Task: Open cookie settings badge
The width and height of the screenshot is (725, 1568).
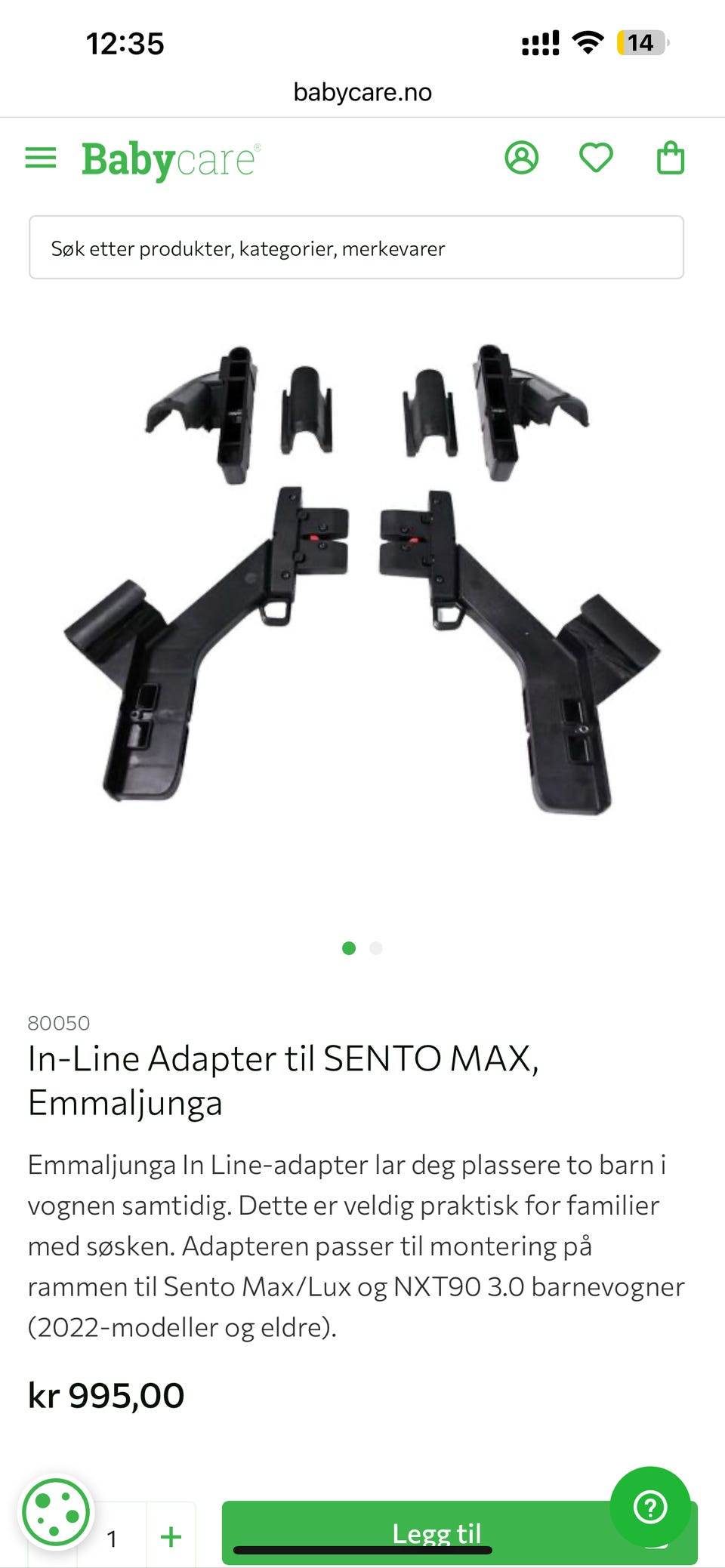Action: [57, 1512]
